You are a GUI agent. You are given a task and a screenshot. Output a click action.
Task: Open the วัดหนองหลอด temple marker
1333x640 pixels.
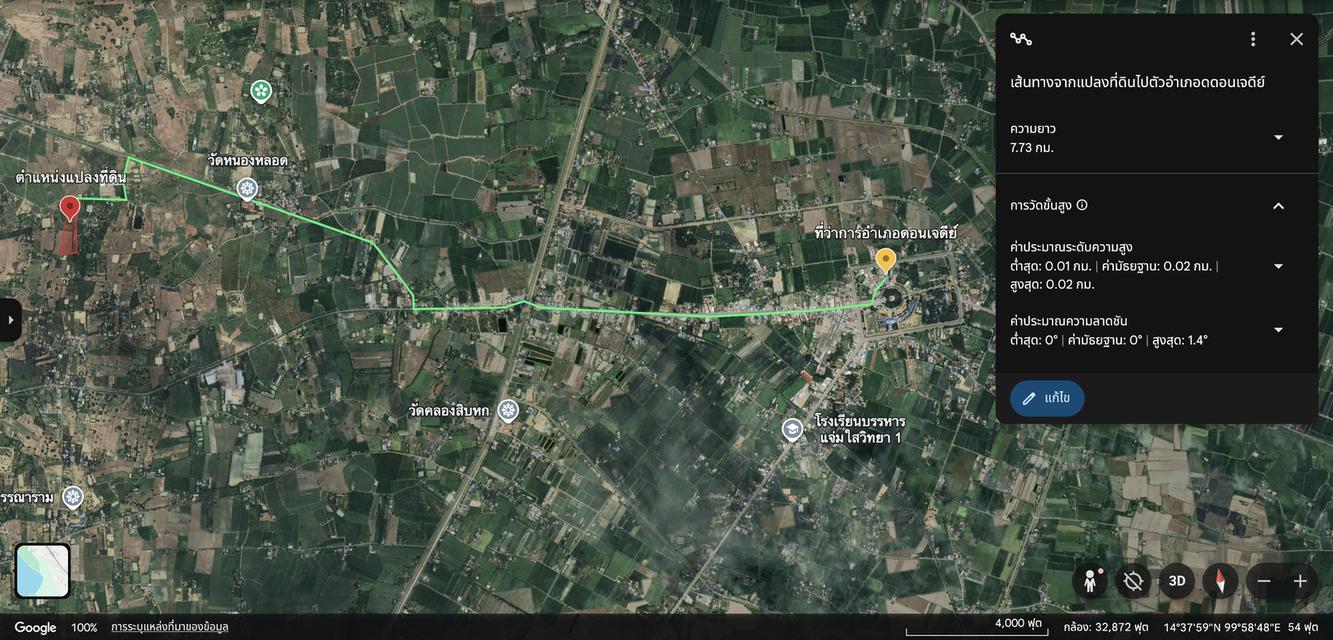(247, 189)
